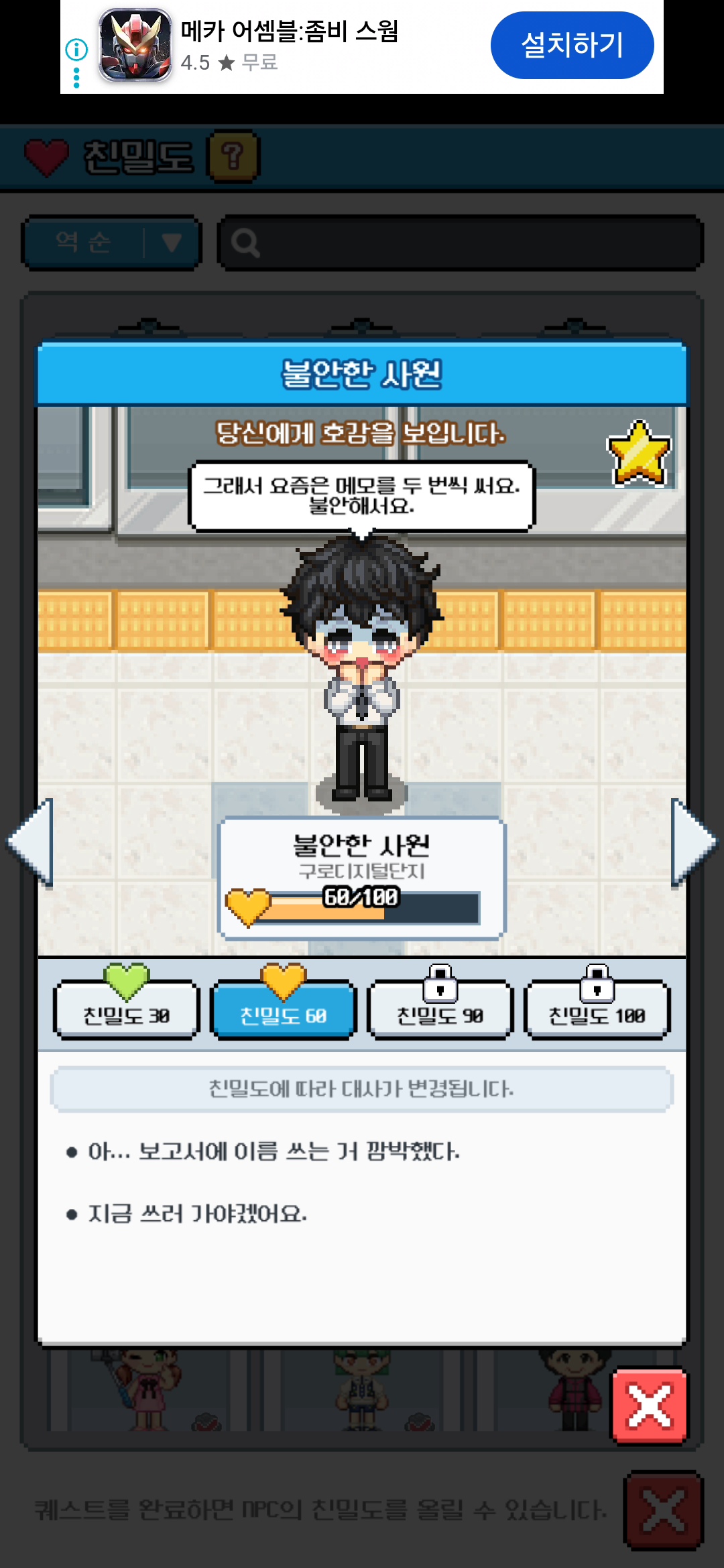Select the locked 친밀도 100 tab
This screenshot has width=724, height=1568.
[597, 1010]
